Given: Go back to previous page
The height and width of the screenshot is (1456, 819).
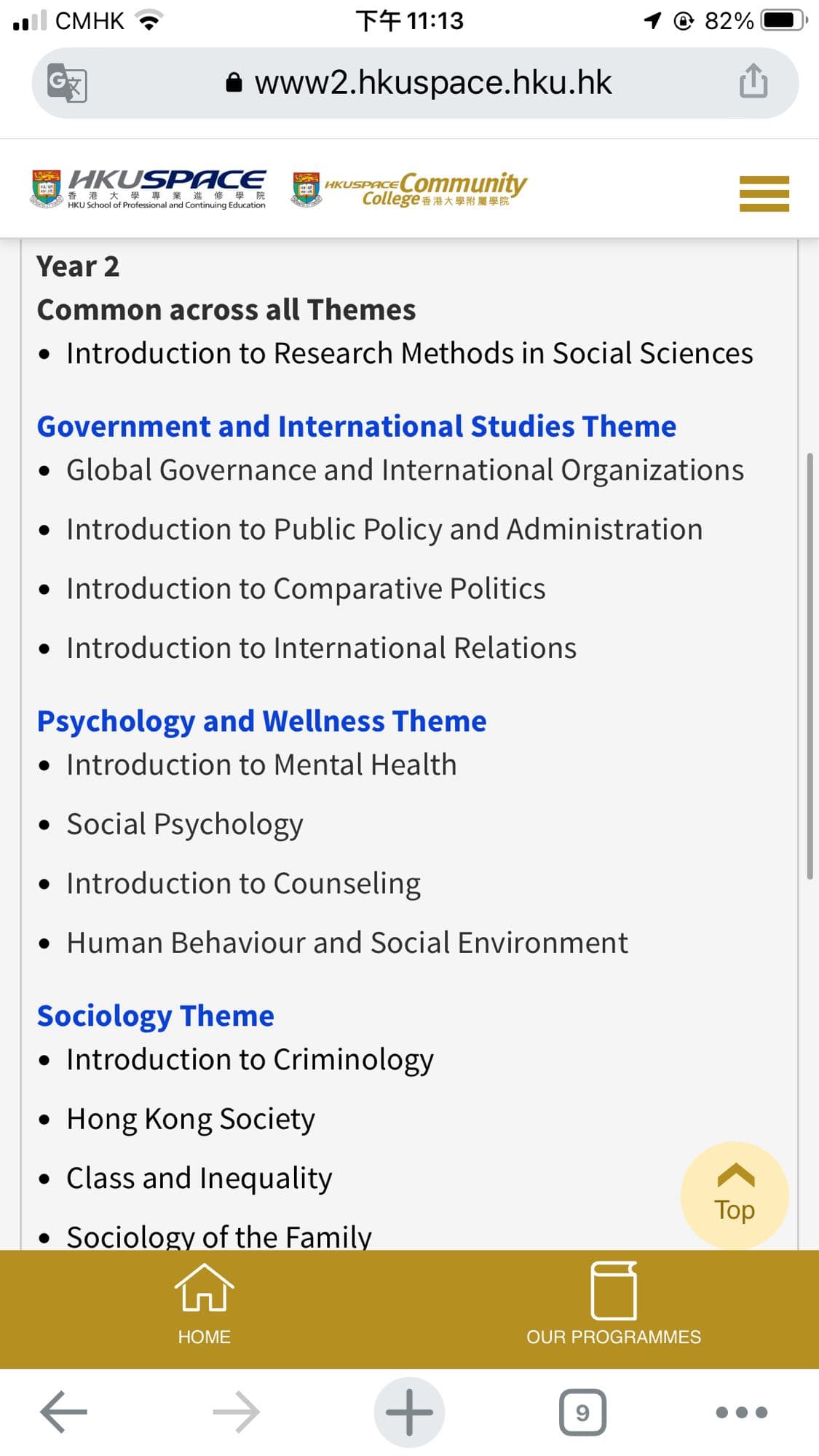Looking at the screenshot, I should (x=63, y=1412).
